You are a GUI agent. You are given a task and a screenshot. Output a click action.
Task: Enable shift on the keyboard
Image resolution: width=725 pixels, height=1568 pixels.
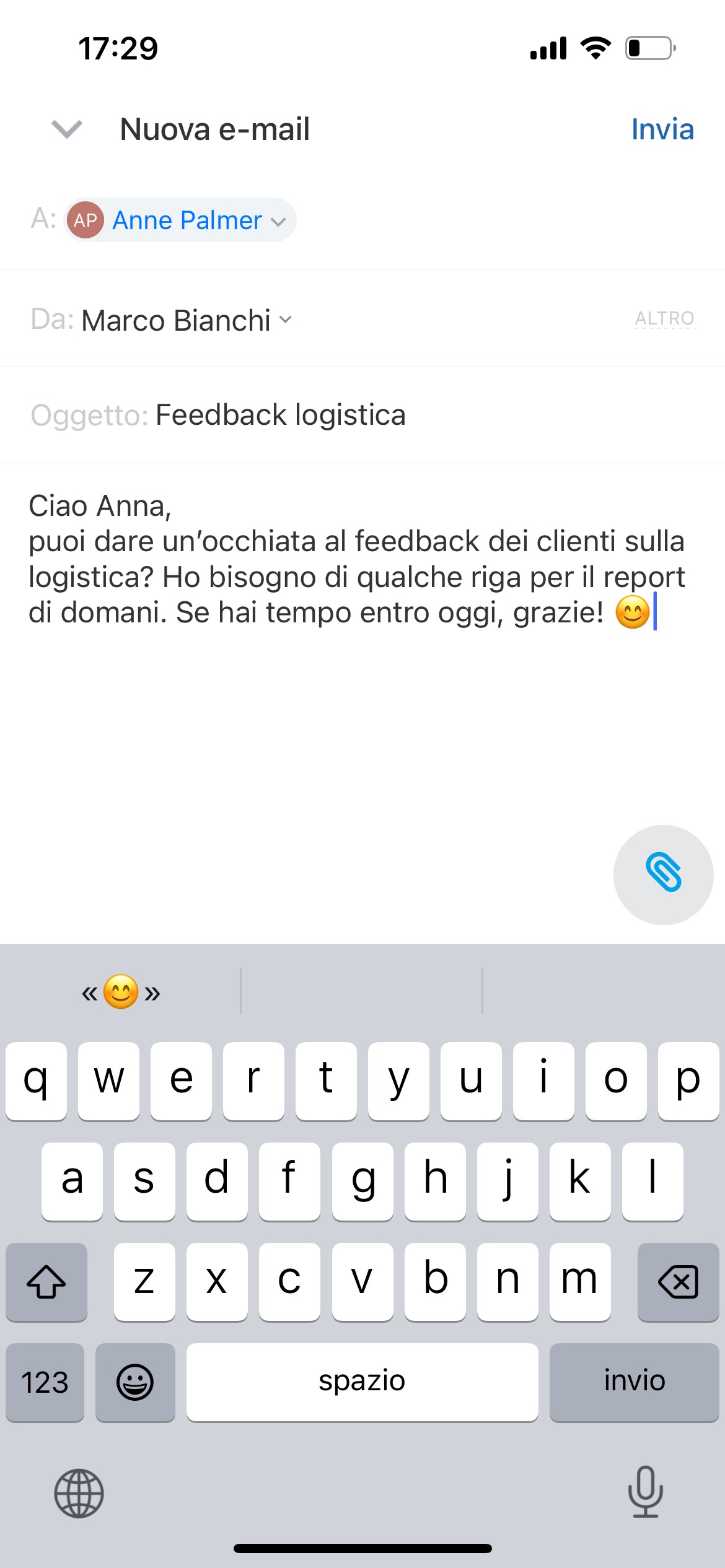(46, 1281)
